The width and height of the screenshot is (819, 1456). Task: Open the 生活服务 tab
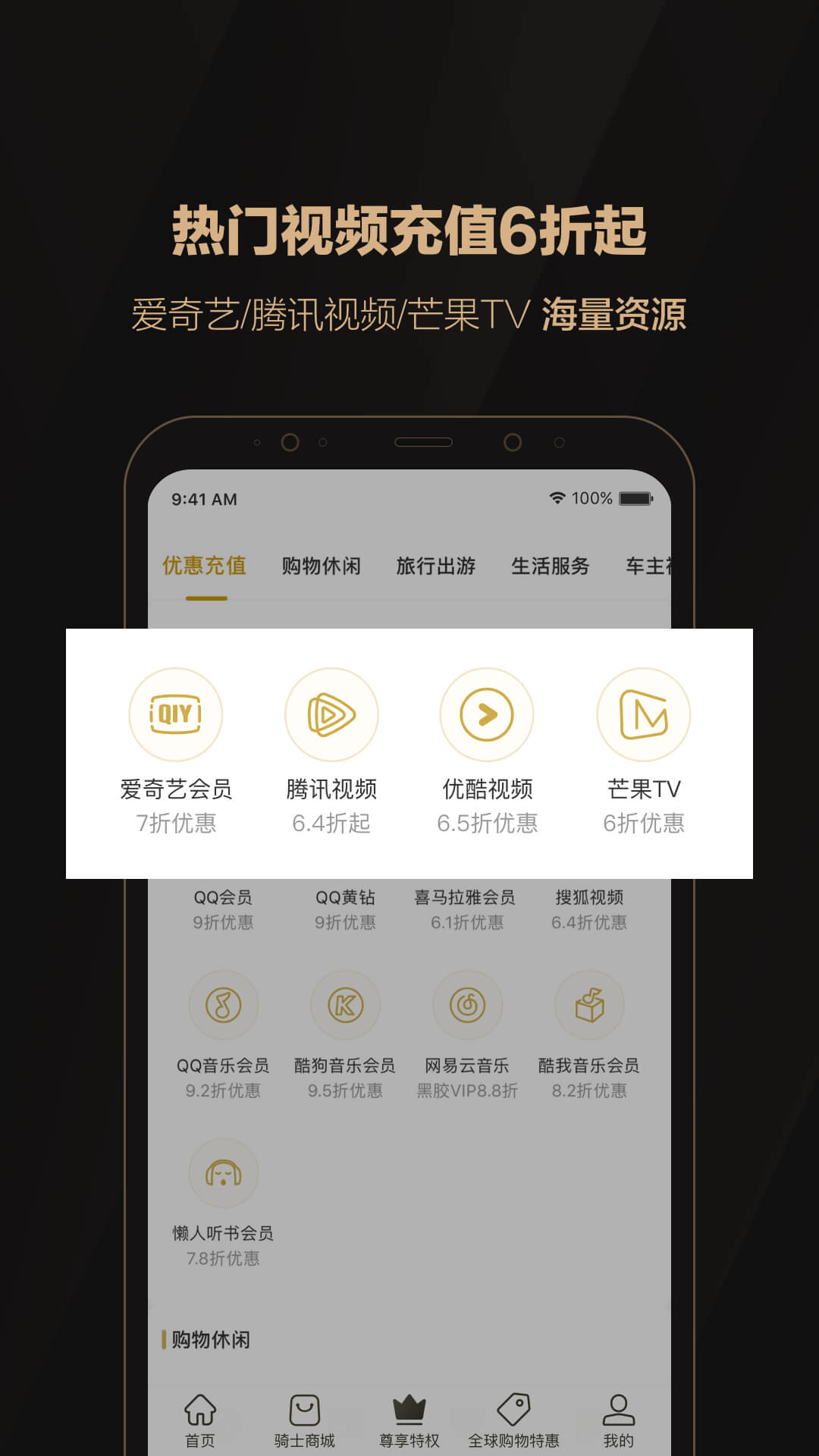[551, 566]
